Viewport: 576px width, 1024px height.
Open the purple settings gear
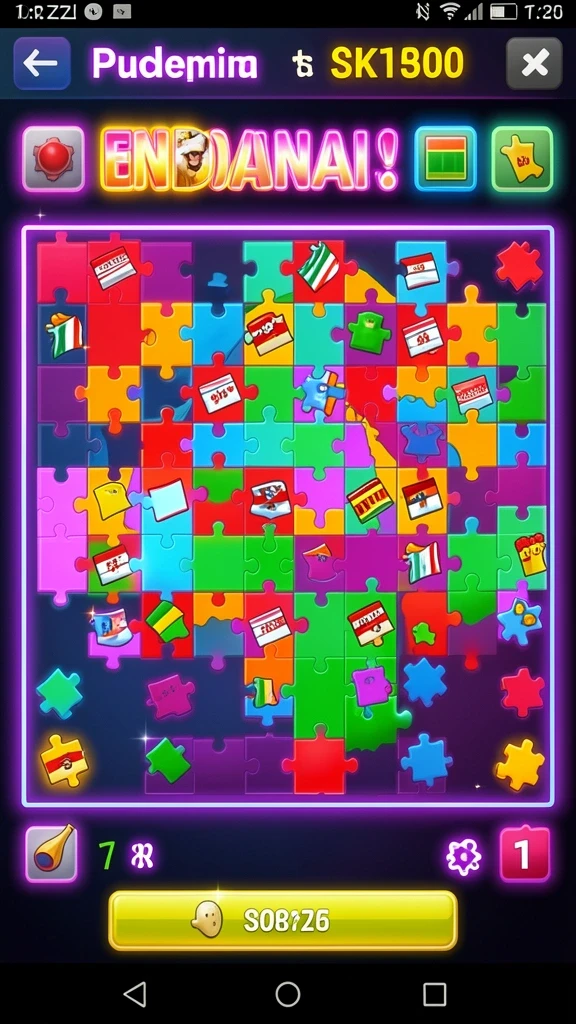pyautogui.click(x=464, y=856)
